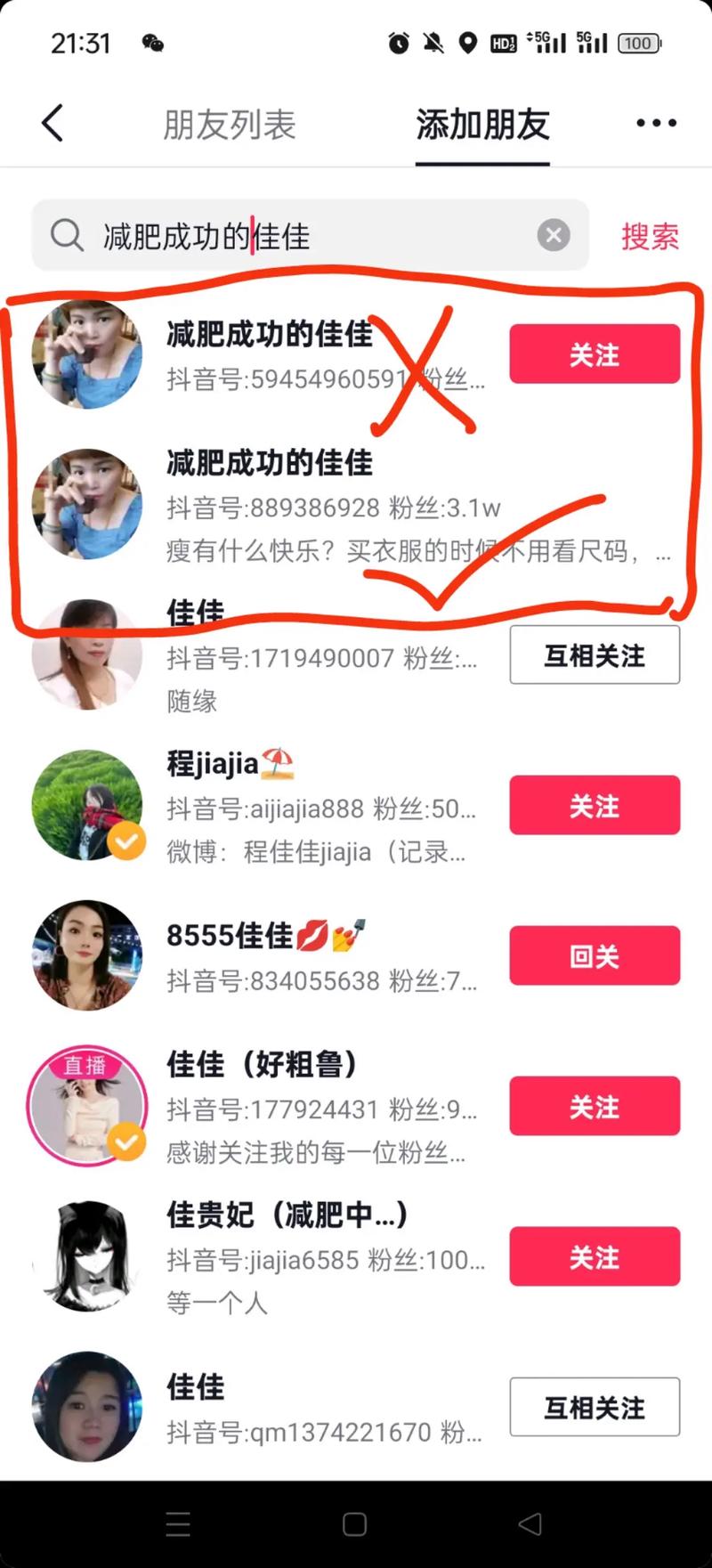The width and height of the screenshot is (712, 1568).
Task: Tap 回关 to follow back 8555佳佳
Action: (x=595, y=956)
